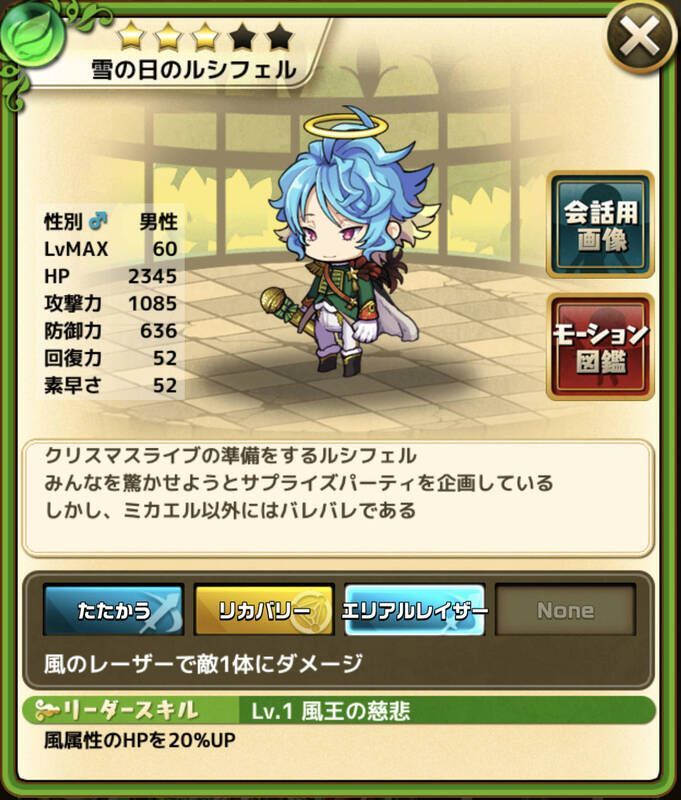Select the エリアルレイザー skill
Viewport: 681px width, 800px height.
tap(415, 610)
